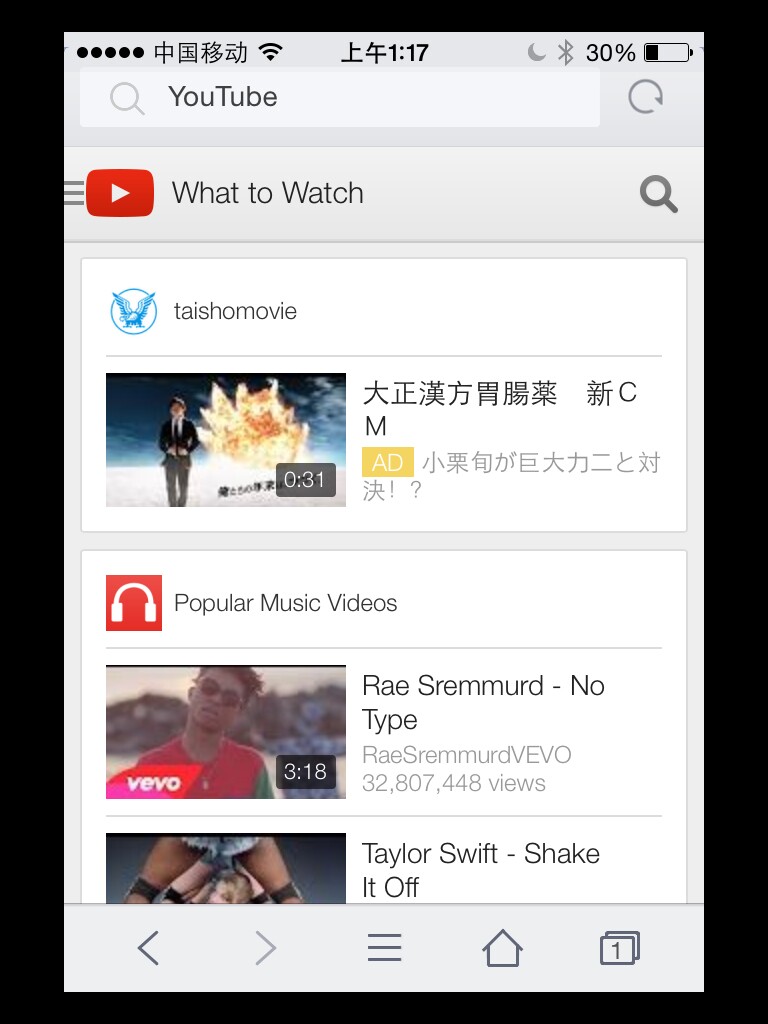This screenshot has height=1024, width=768.
Task: Tap the YouTube address bar field
Action: pyautogui.click(x=340, y=98)
